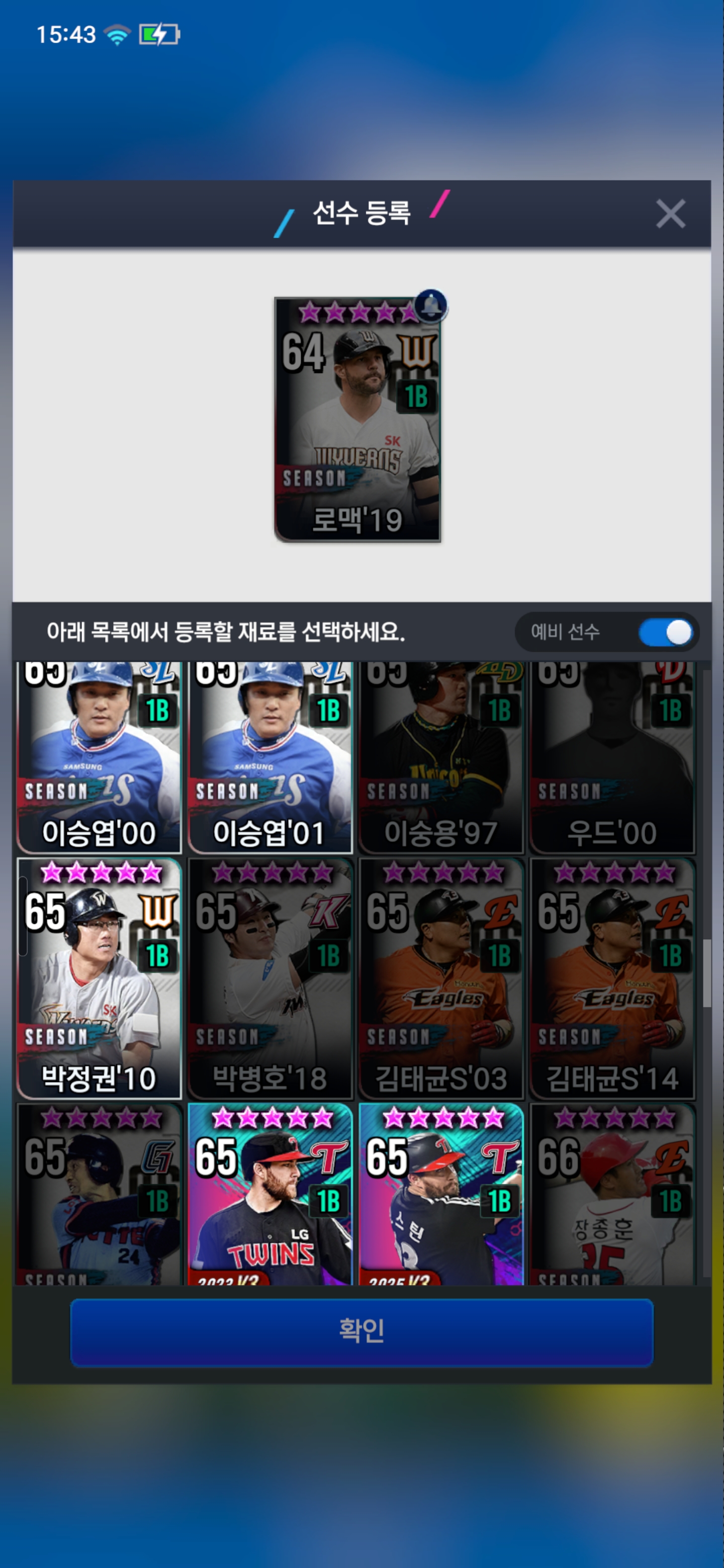Image resolution: width=724 pixels, height=1568 pixels.
Task: Choose the 우드'00 player card
Action: point(612,758)
